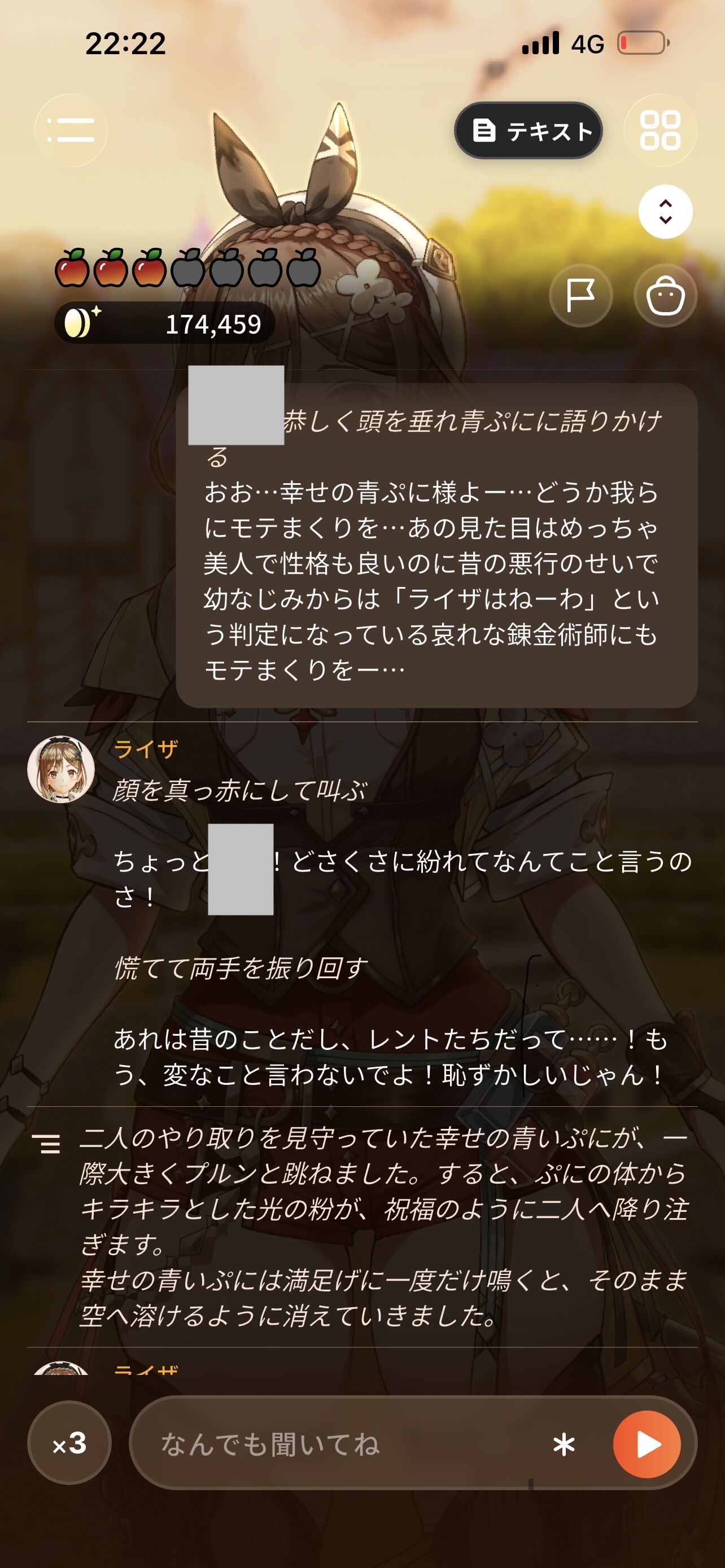Open ライザ's avatar profile picture
725x1568 pixels.
pyautogui.click(x=61, y=769)
